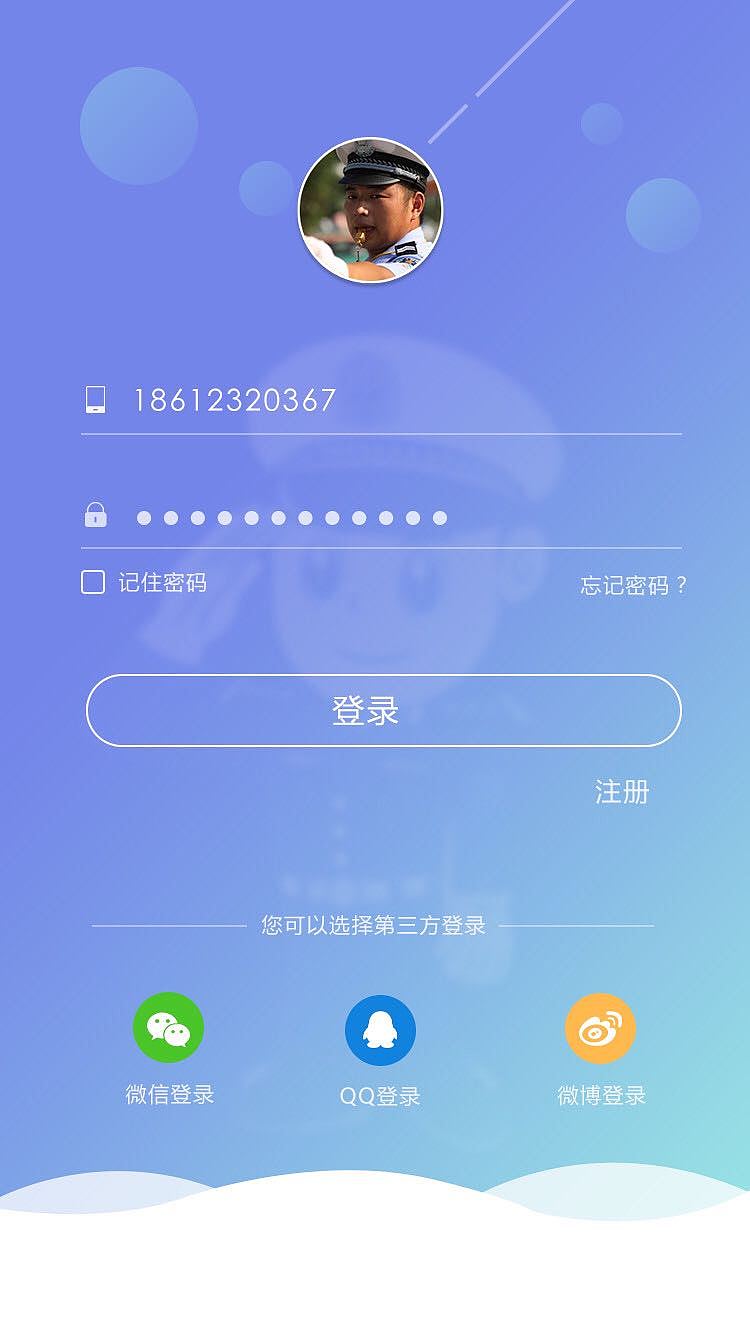
Task: Click the green WeChat circle button
Action: (x=170, y=1029)
